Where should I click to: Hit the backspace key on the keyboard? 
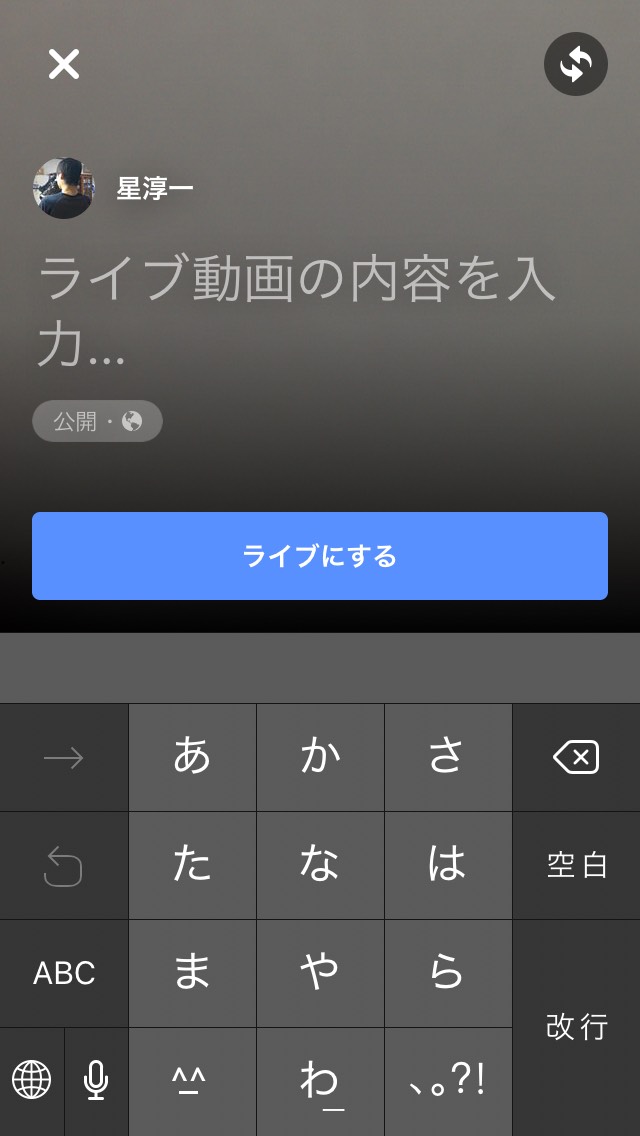(576, 757)
